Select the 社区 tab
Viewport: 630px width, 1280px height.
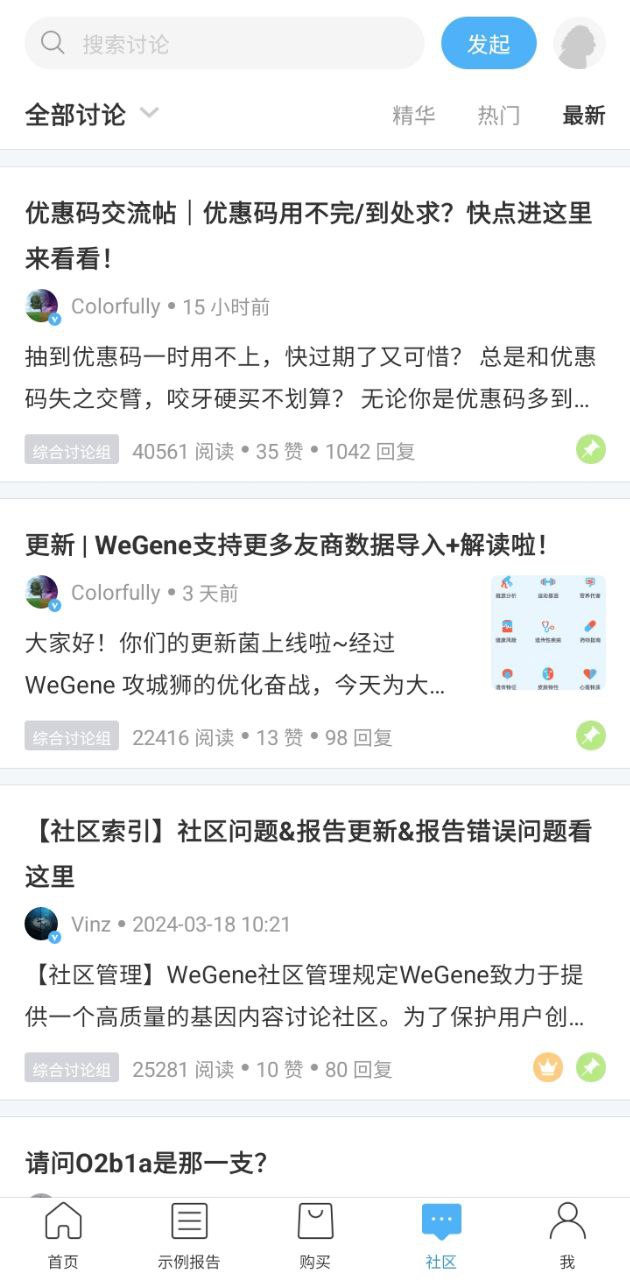(441, 1236)
